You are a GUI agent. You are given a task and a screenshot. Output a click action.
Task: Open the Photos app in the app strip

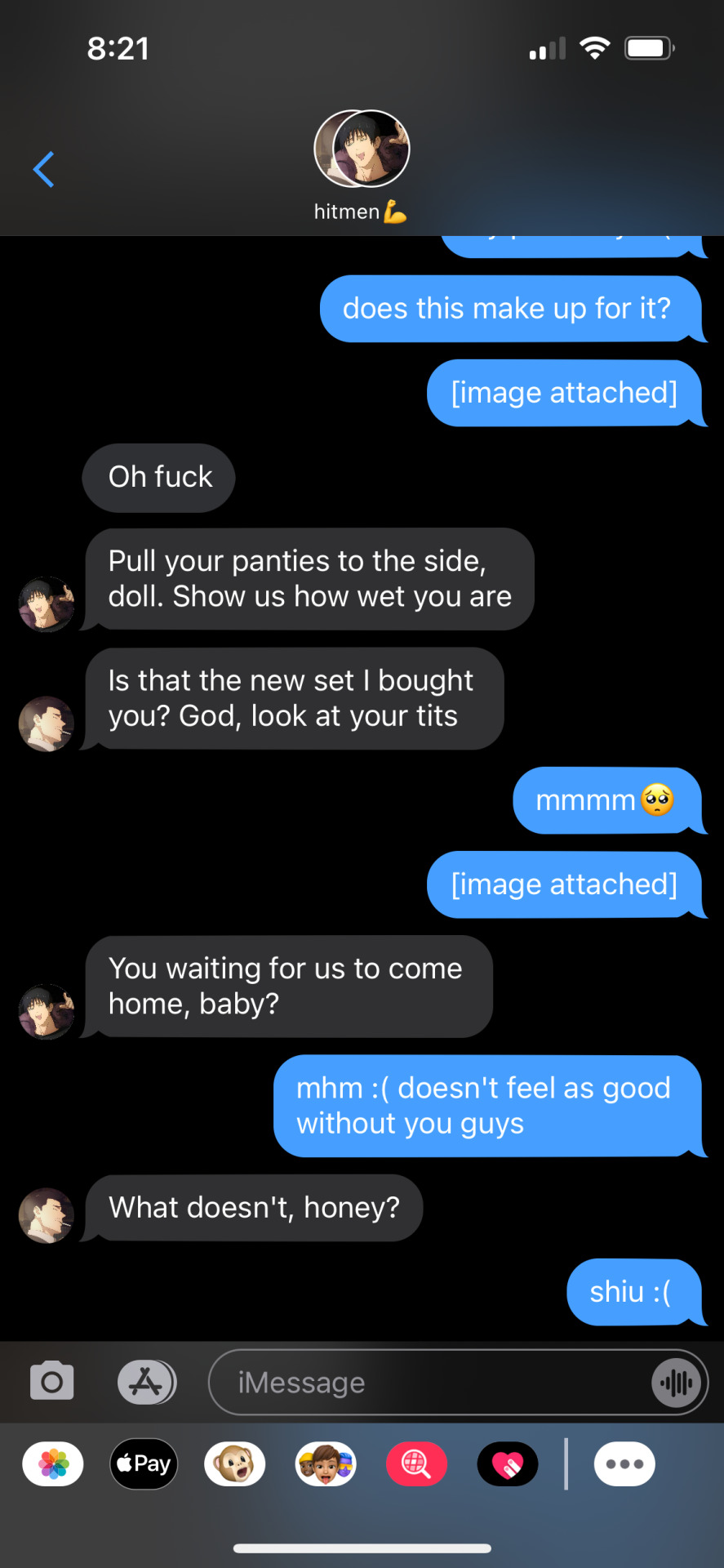53,1464
